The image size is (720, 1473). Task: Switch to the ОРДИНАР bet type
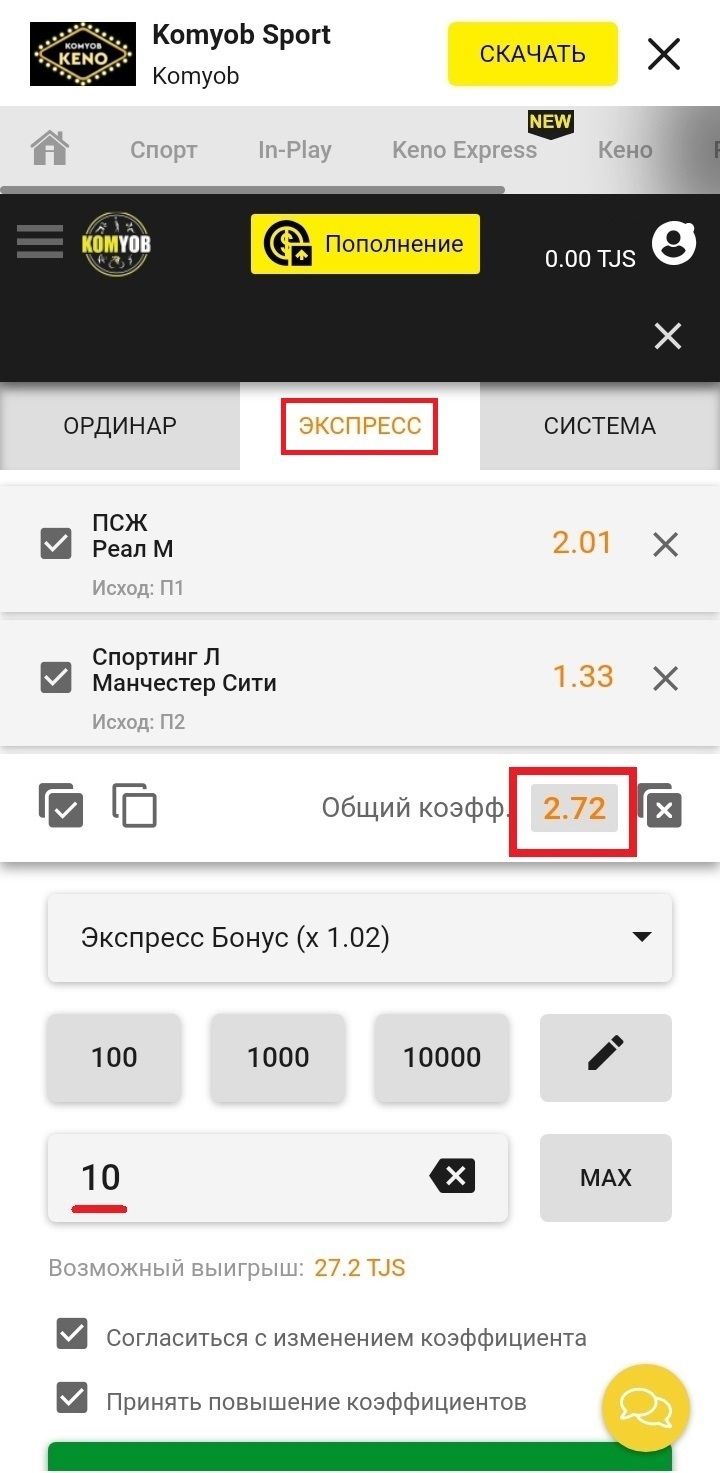click(x=120, y=426)
